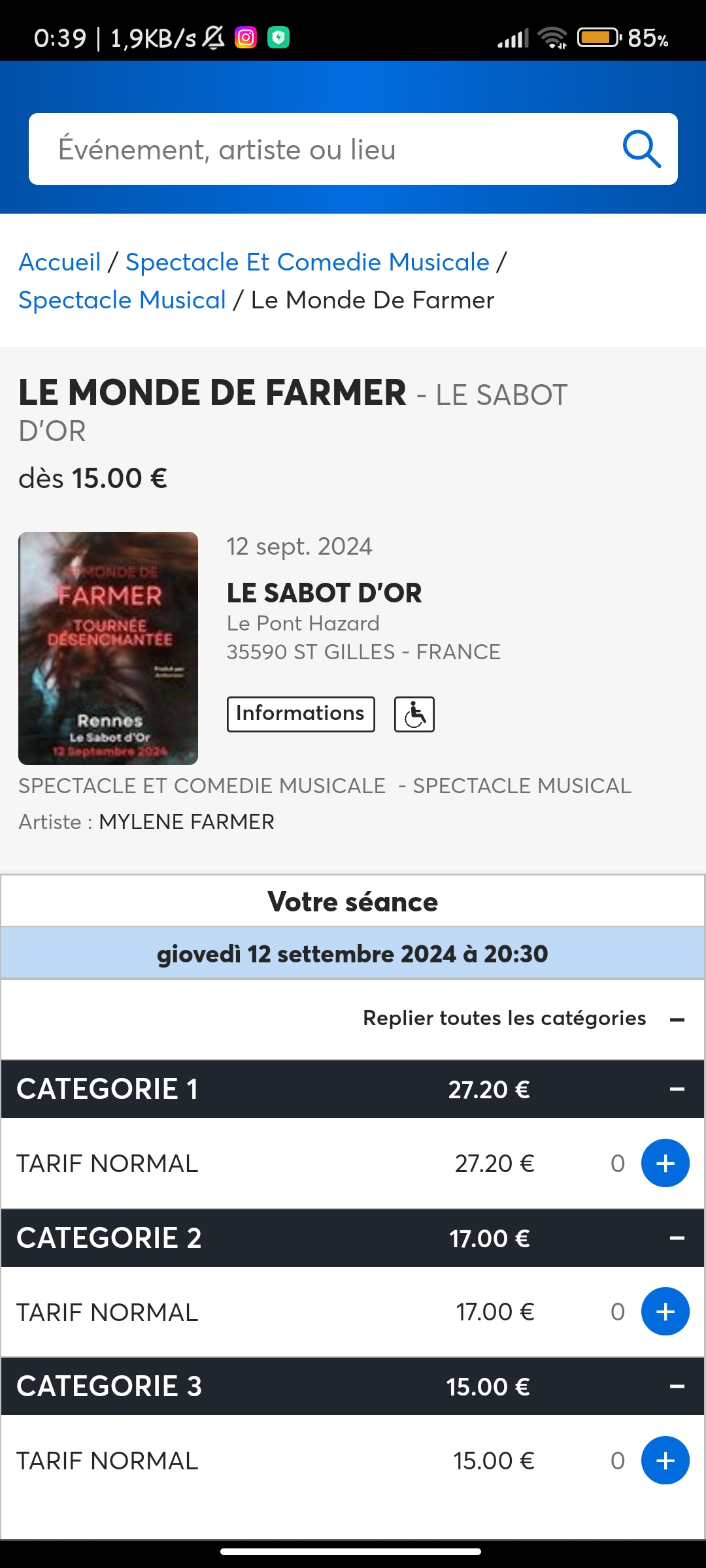706x1568 pixels.
Task: Open the Spectacle Musical breadcrumb link
Action: 122,300
